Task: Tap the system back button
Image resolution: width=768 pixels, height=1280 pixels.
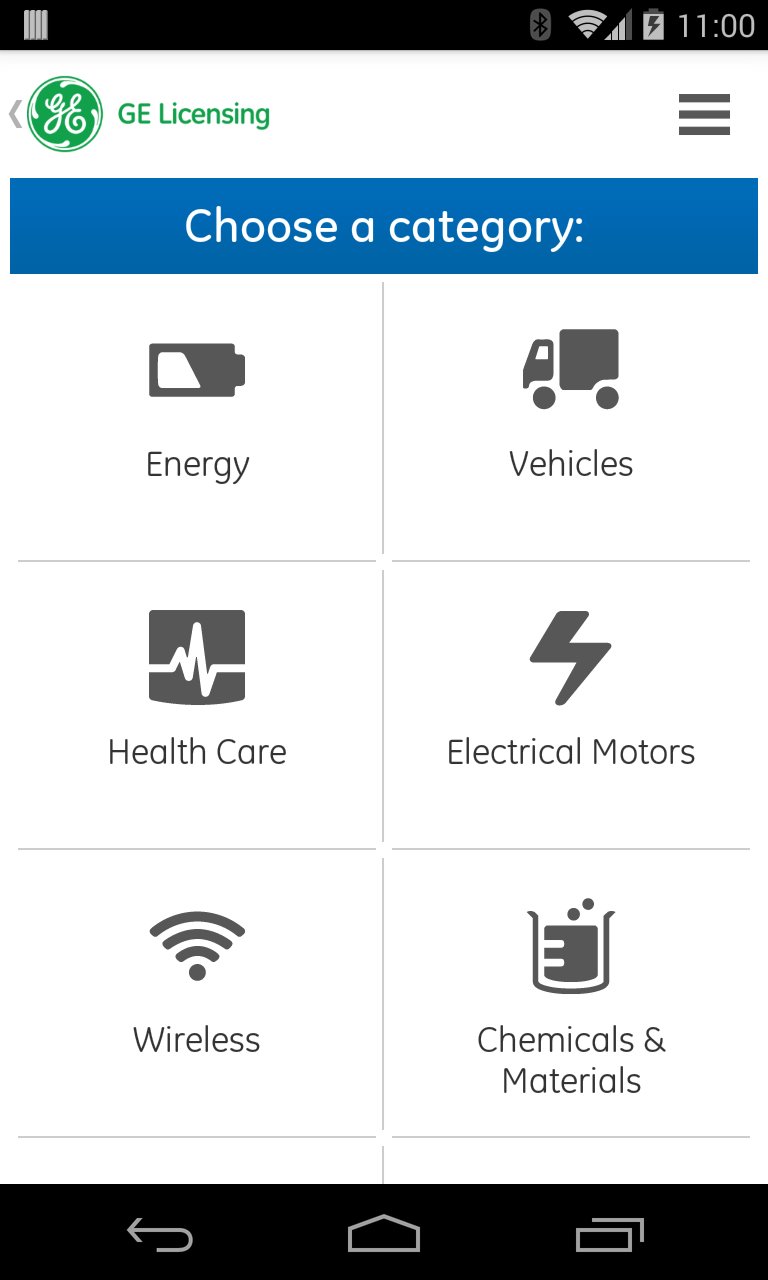Action: [x=160, y=1234]
